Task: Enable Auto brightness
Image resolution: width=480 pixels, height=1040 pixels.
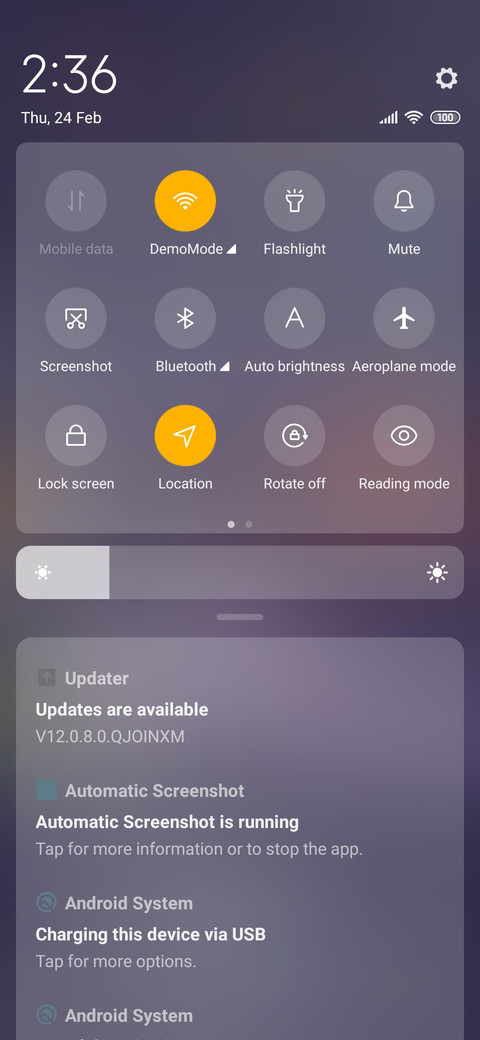Action: (294, 318)
